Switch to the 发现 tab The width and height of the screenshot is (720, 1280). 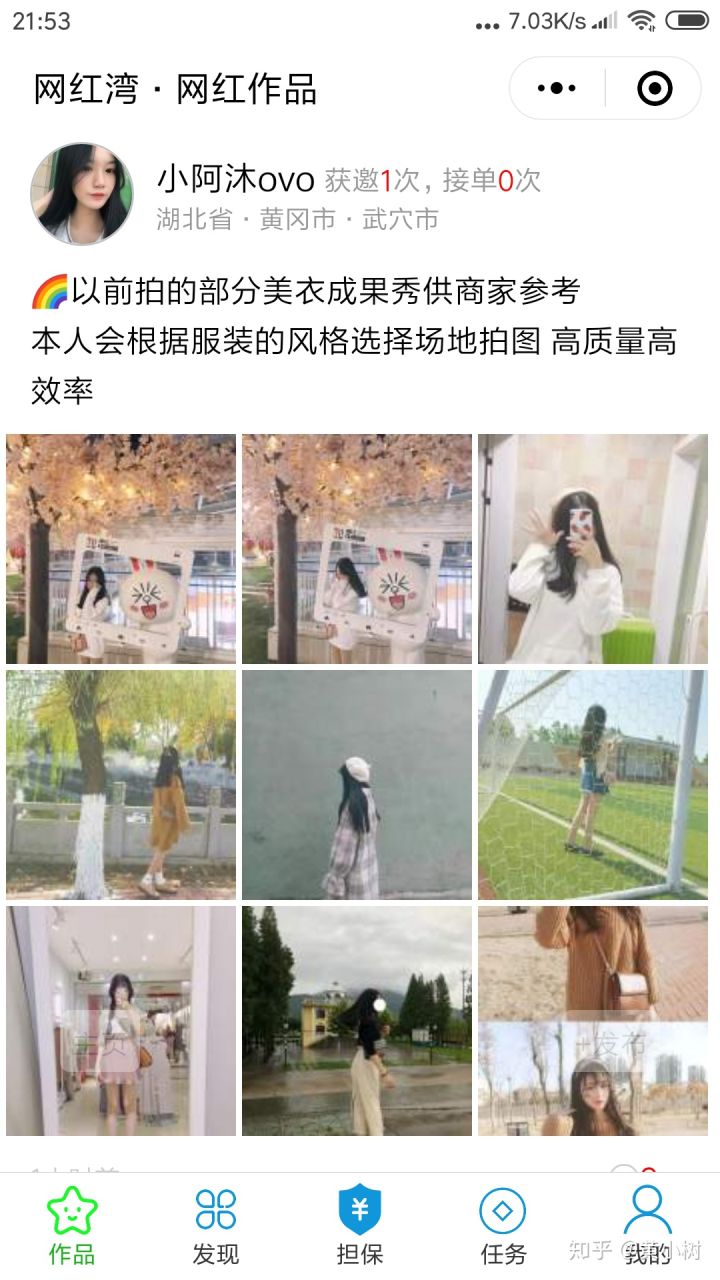(x=216, y=1225)
